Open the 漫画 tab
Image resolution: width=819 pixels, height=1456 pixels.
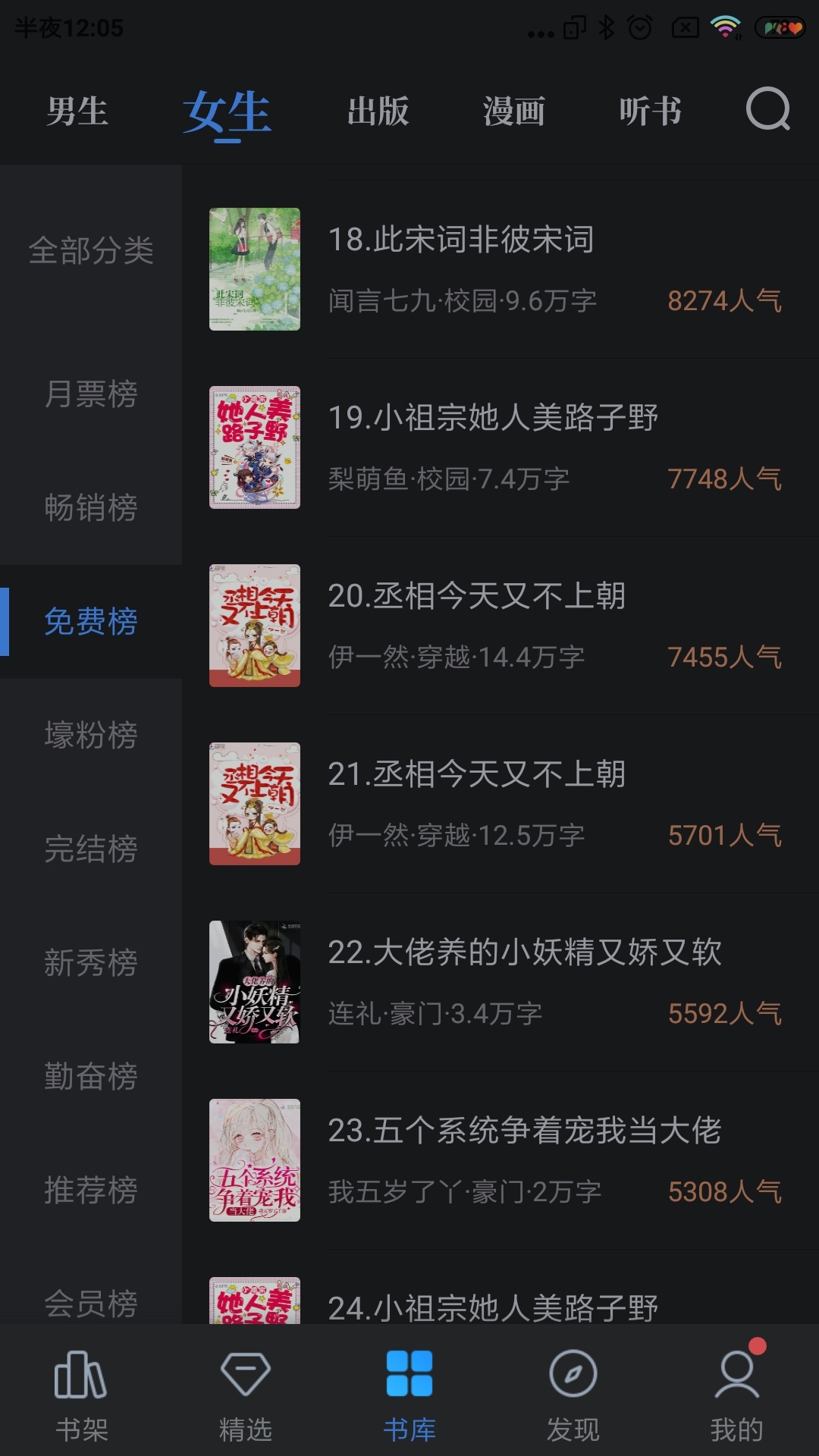tap(514, 111)
